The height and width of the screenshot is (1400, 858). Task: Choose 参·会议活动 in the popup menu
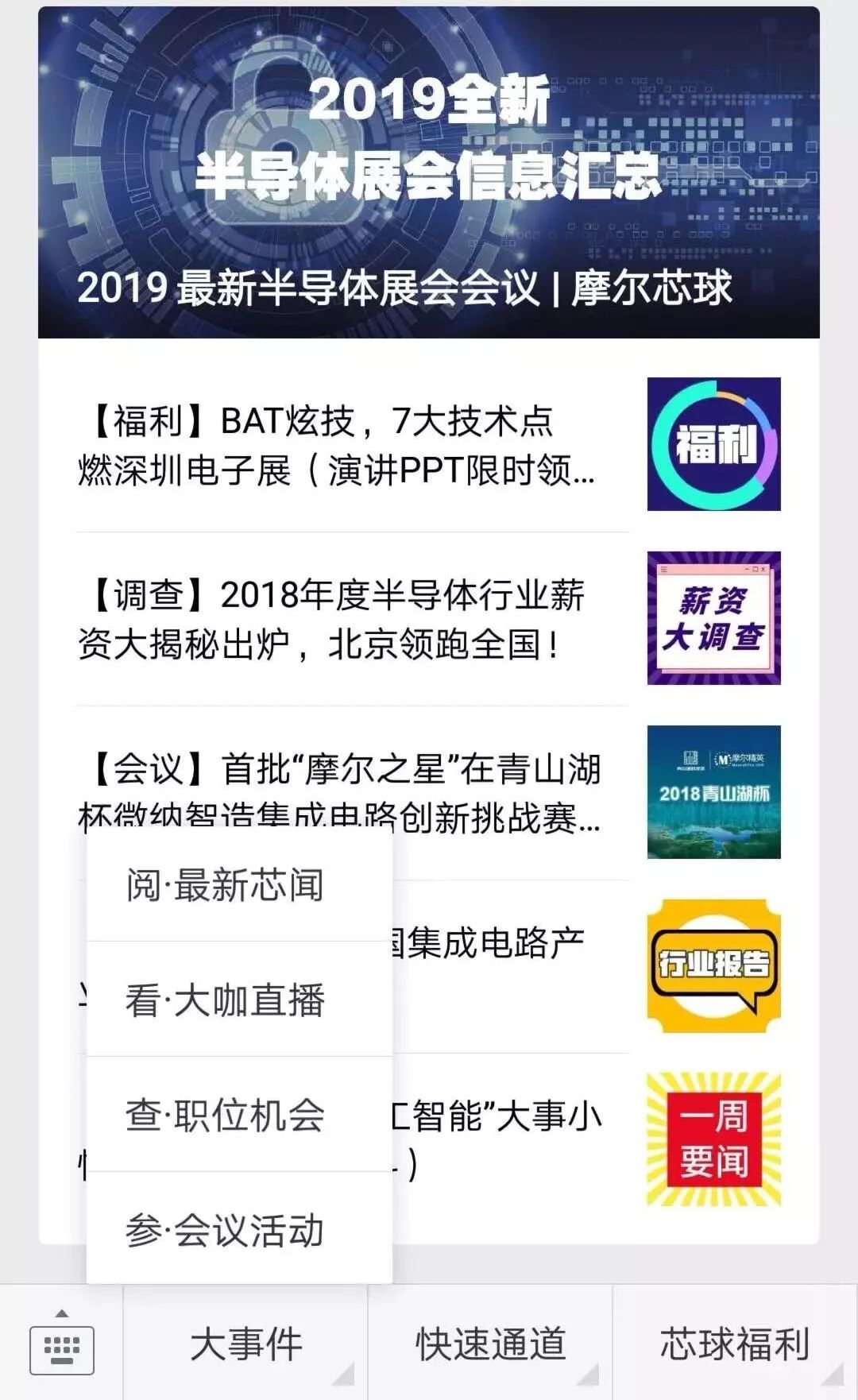[x=239, y=1229]
